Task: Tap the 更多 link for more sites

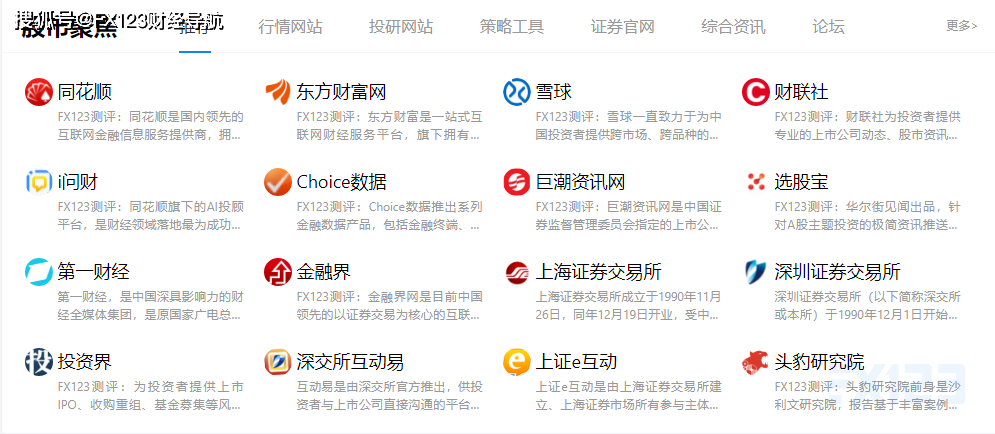Action: [x=961, y=26]
